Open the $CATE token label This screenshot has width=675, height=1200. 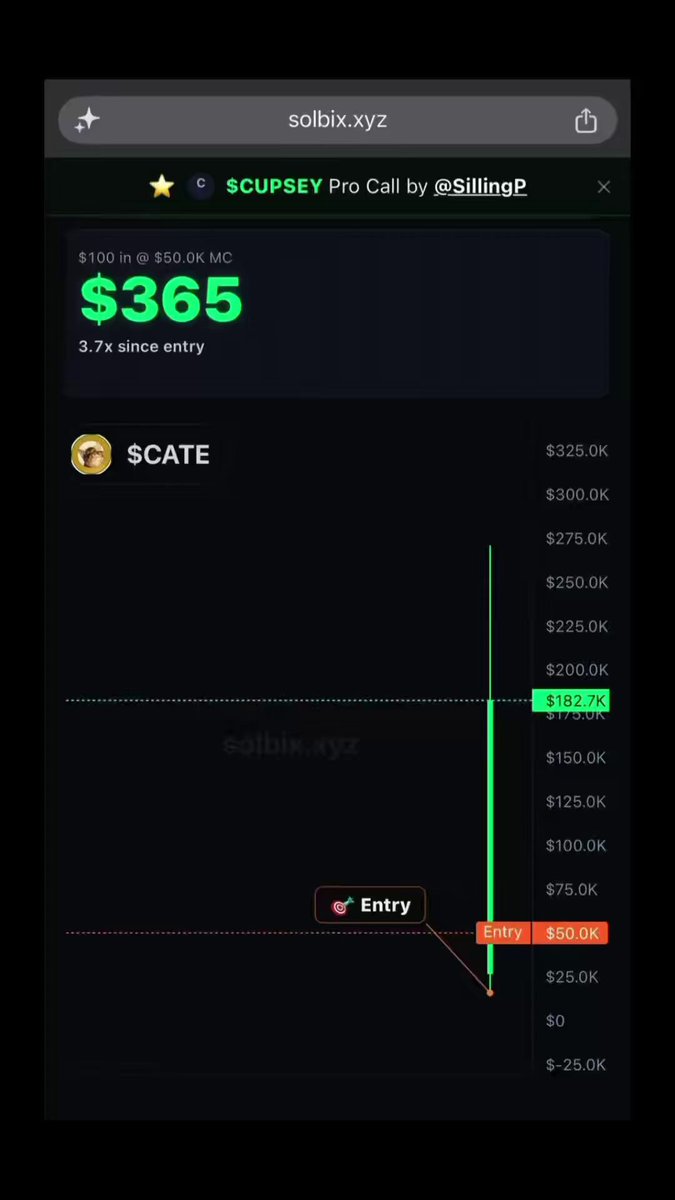(141, 454)
